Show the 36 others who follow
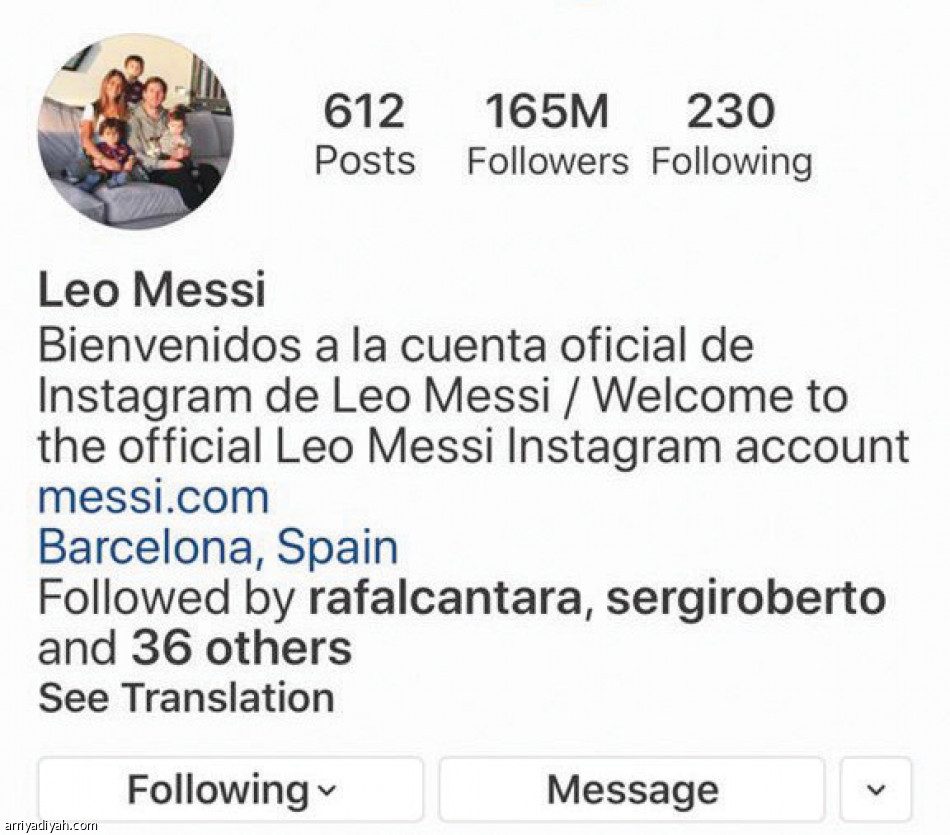This screenshot has width=950, height=835. click(x=241, y=648)
